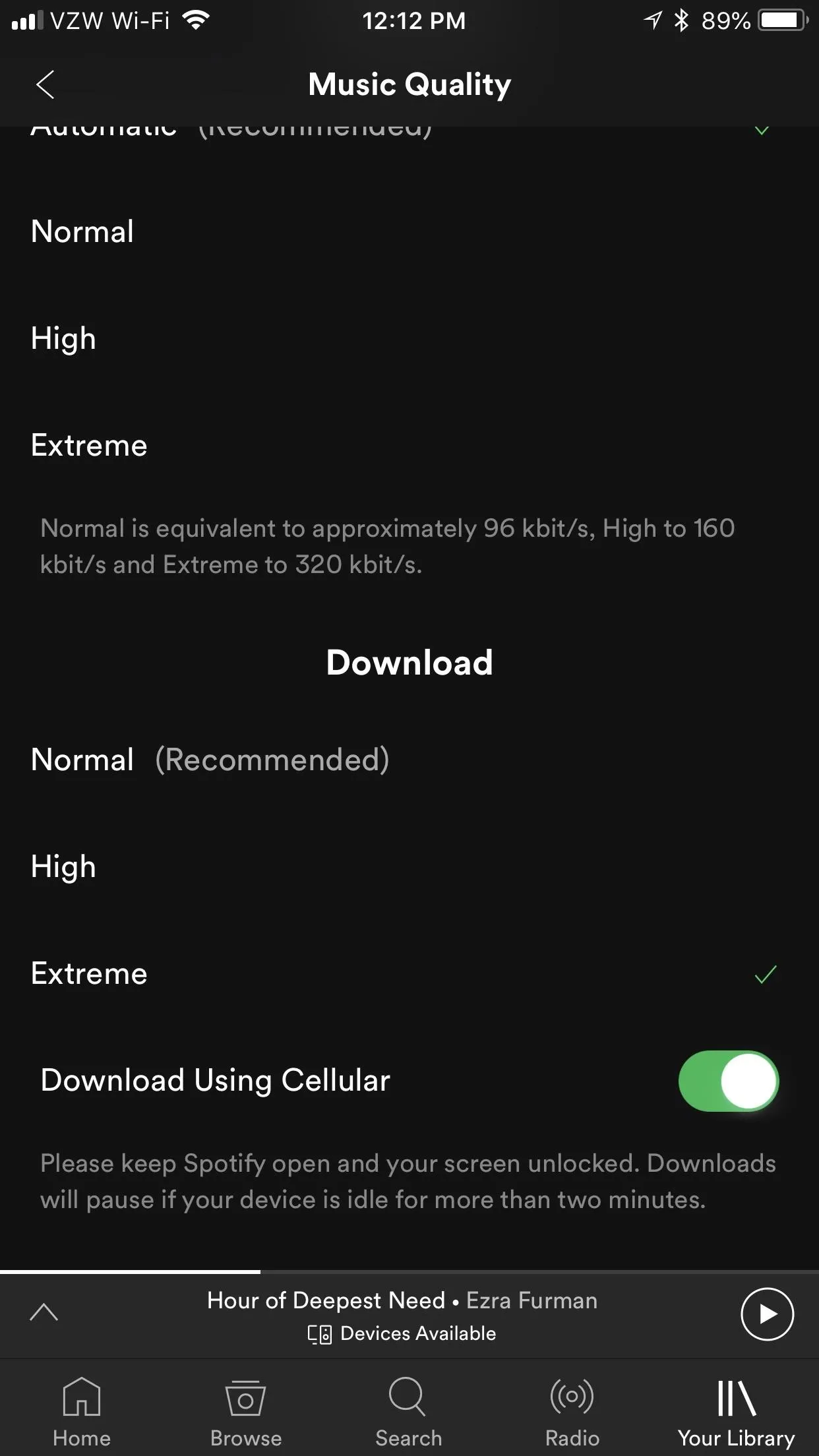Expand the now playing bar
The height and width of the screenshot is (1456, 819).
(44, 1312)
